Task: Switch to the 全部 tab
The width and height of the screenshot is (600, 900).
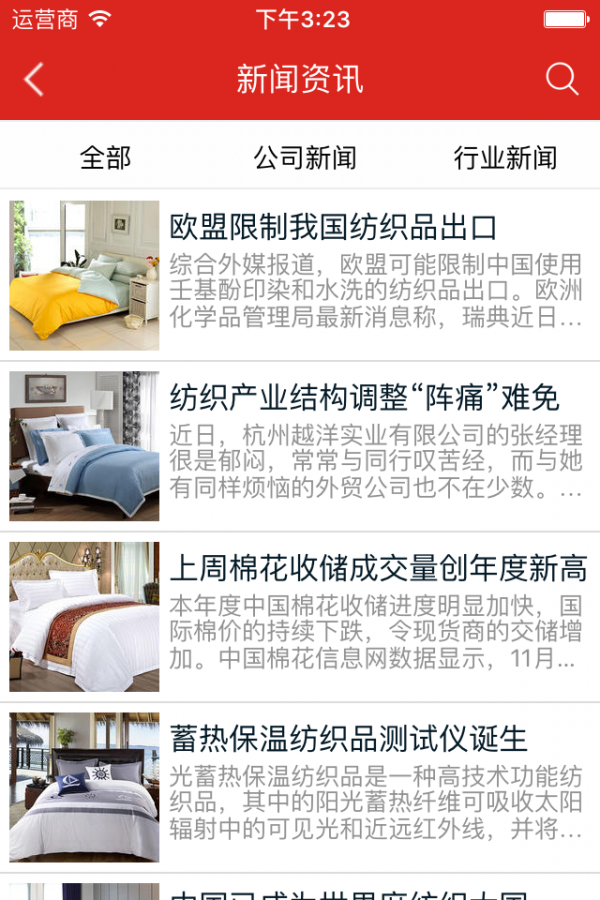Action: (x=105, y=157)
